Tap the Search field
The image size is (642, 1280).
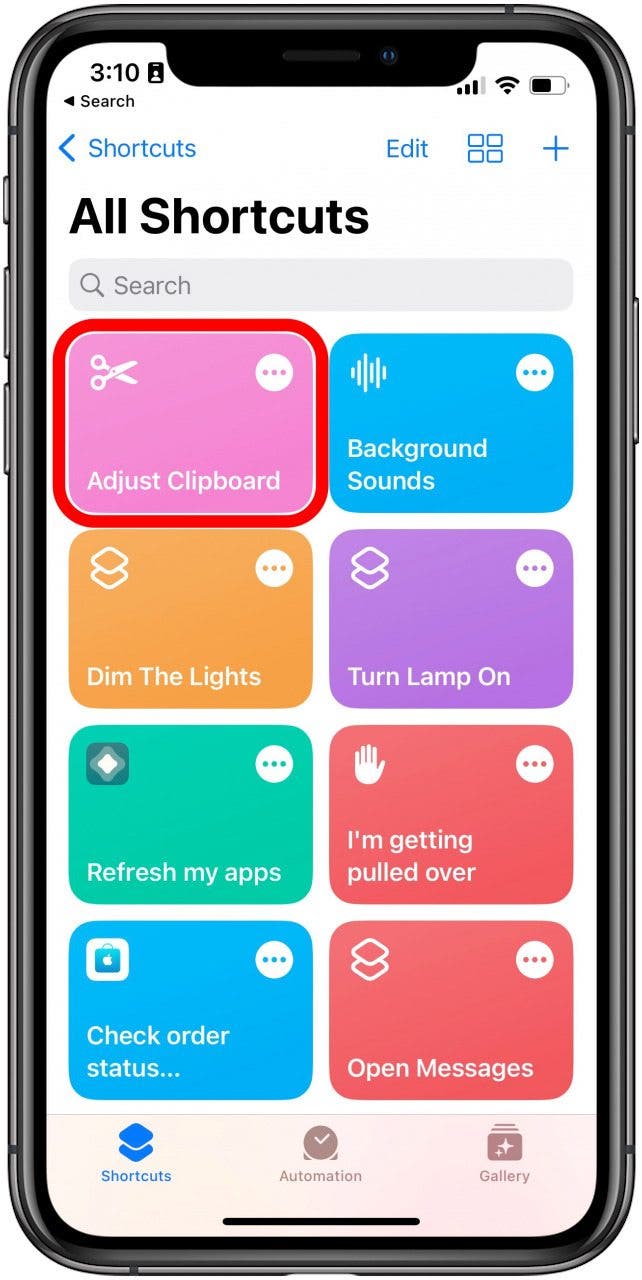(321, 285)
